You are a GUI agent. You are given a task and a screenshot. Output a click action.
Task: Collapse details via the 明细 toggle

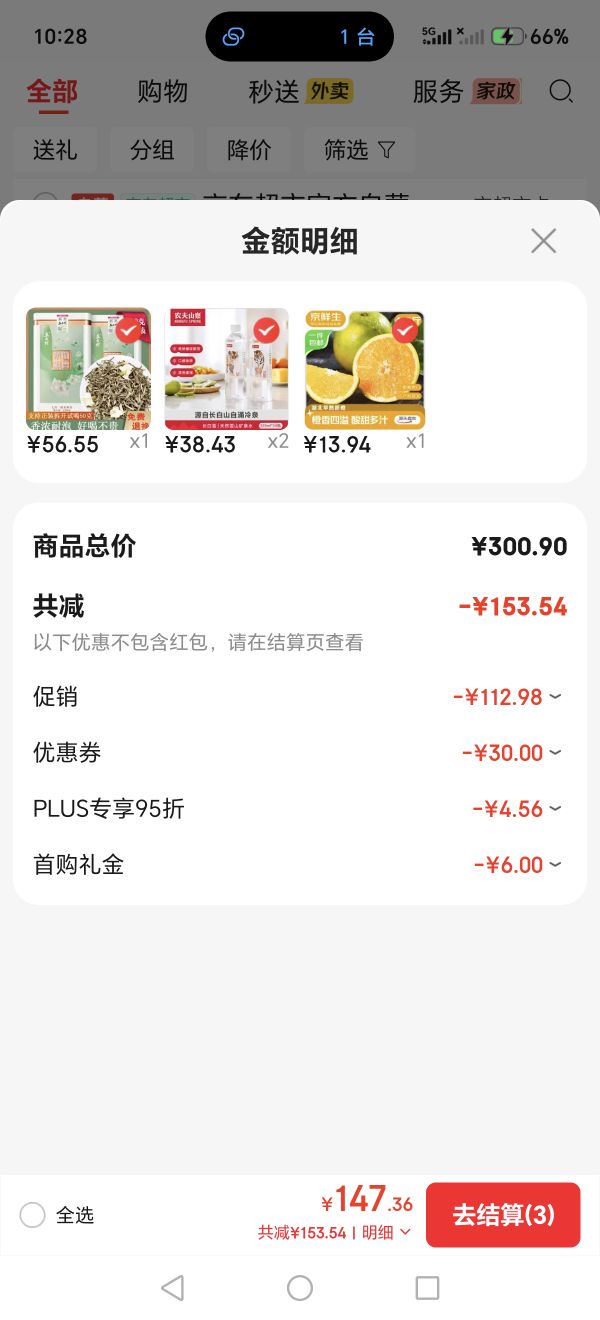[386, 1233]
